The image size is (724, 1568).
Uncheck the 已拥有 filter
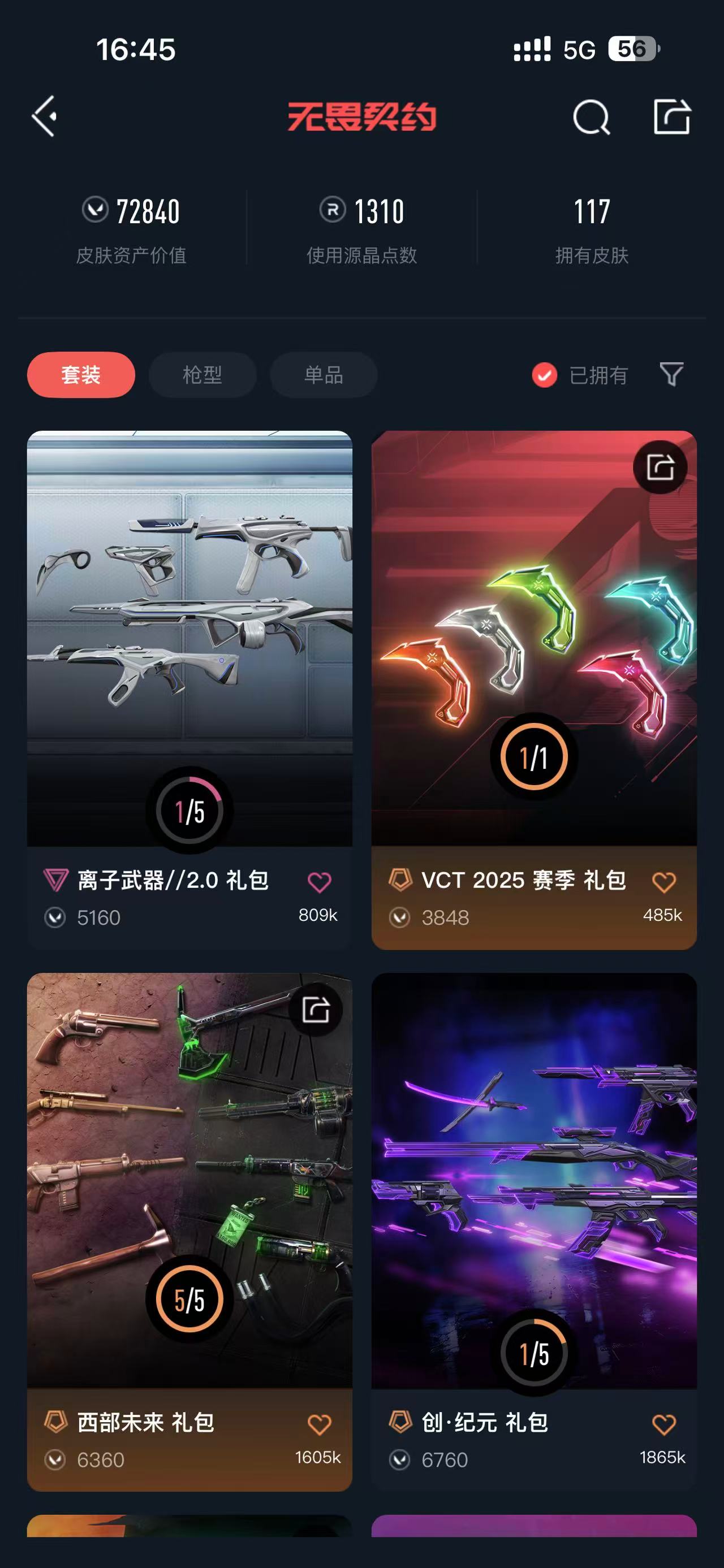pos(544,375)
